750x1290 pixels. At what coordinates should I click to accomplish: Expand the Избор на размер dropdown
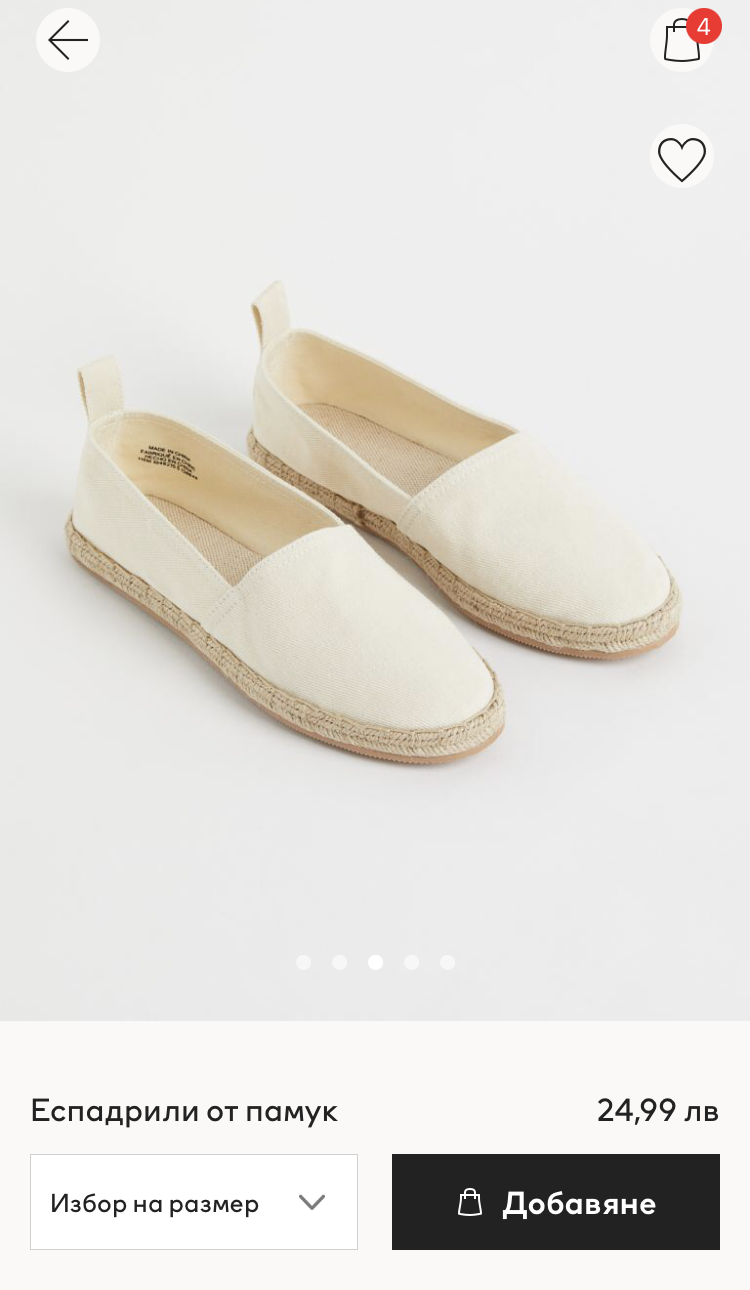[194, 1202]
